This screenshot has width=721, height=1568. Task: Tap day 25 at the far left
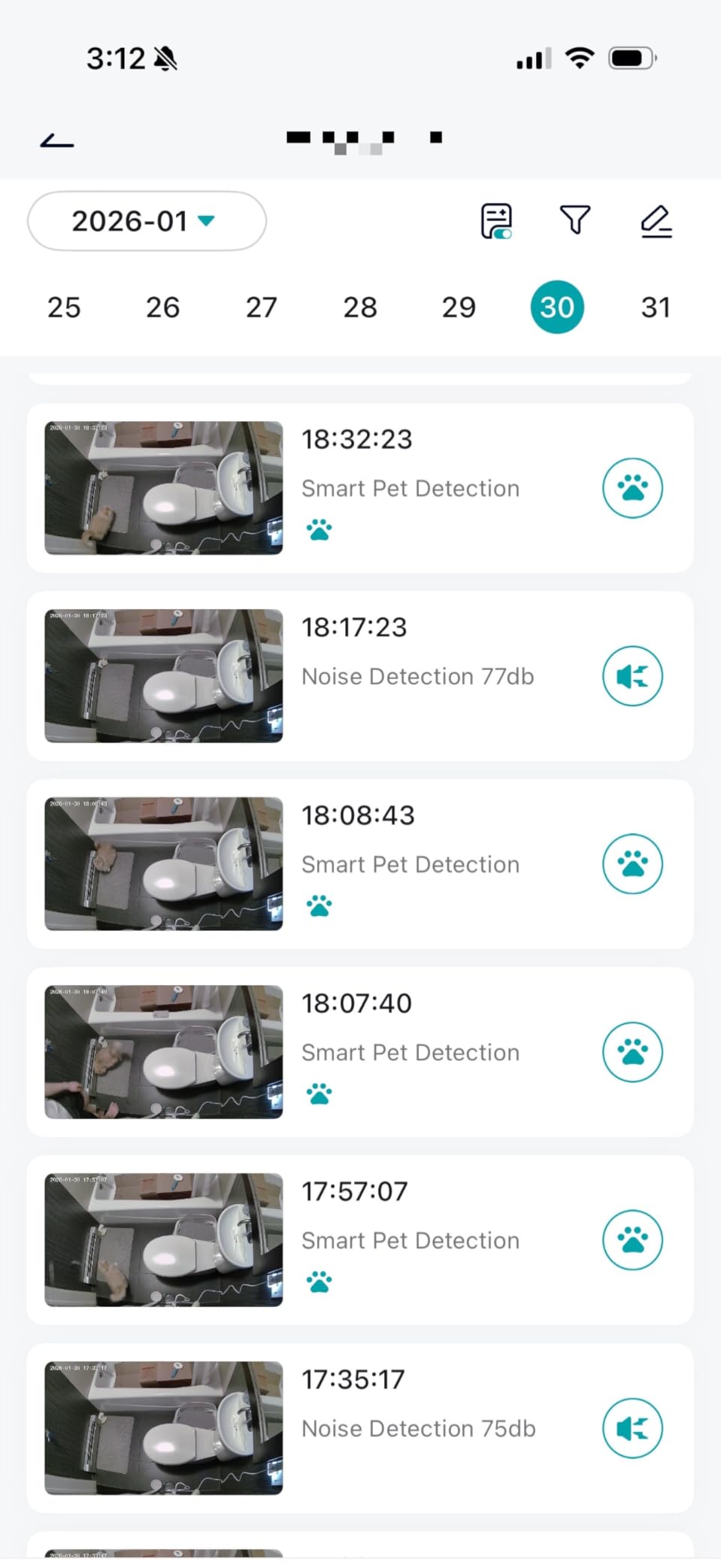coord(64,307)
